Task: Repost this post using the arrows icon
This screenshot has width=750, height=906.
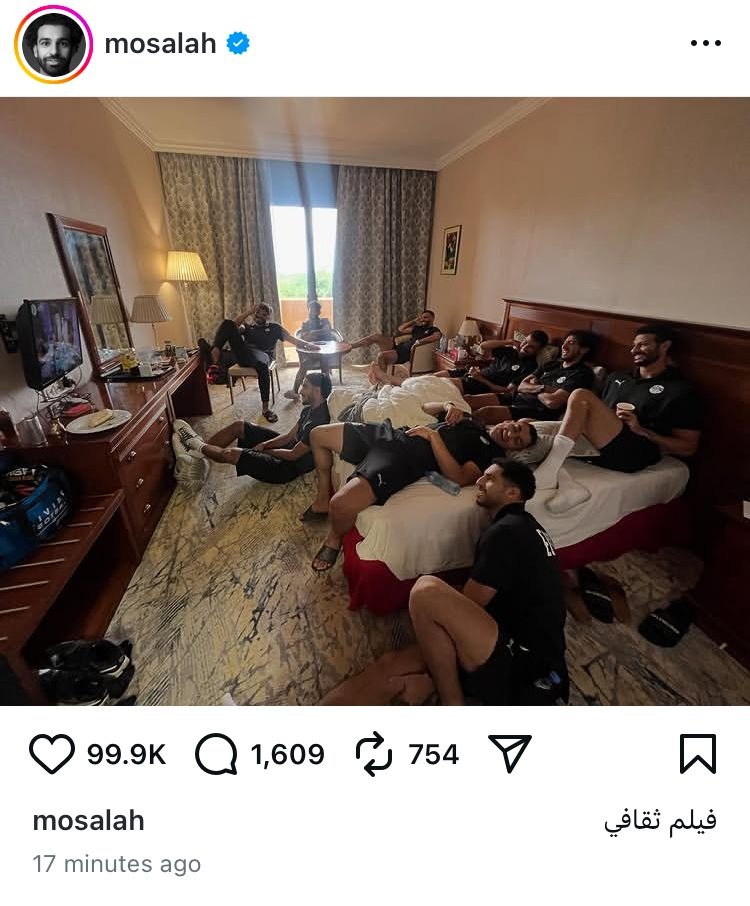Action: (x=374, y=754)
